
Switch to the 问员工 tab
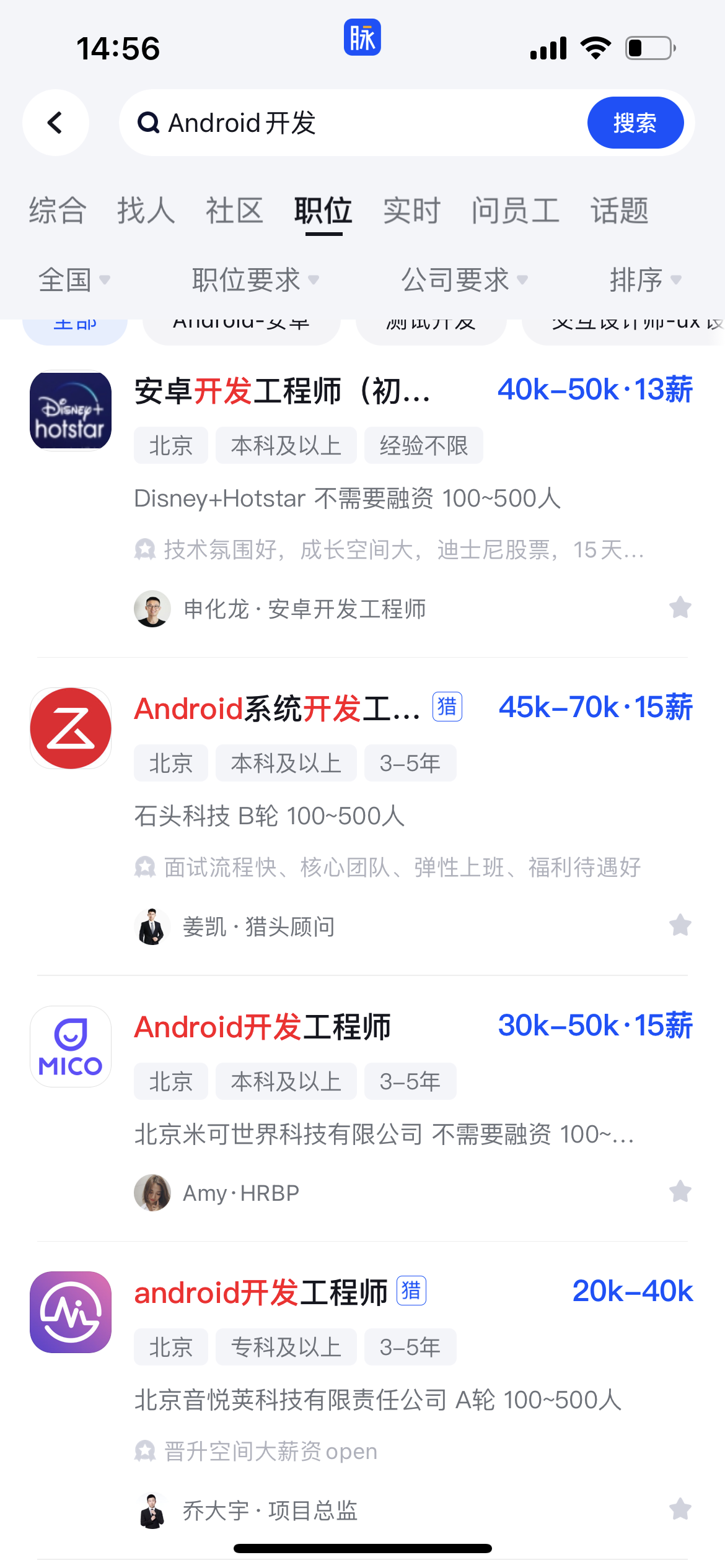(515, 211)
